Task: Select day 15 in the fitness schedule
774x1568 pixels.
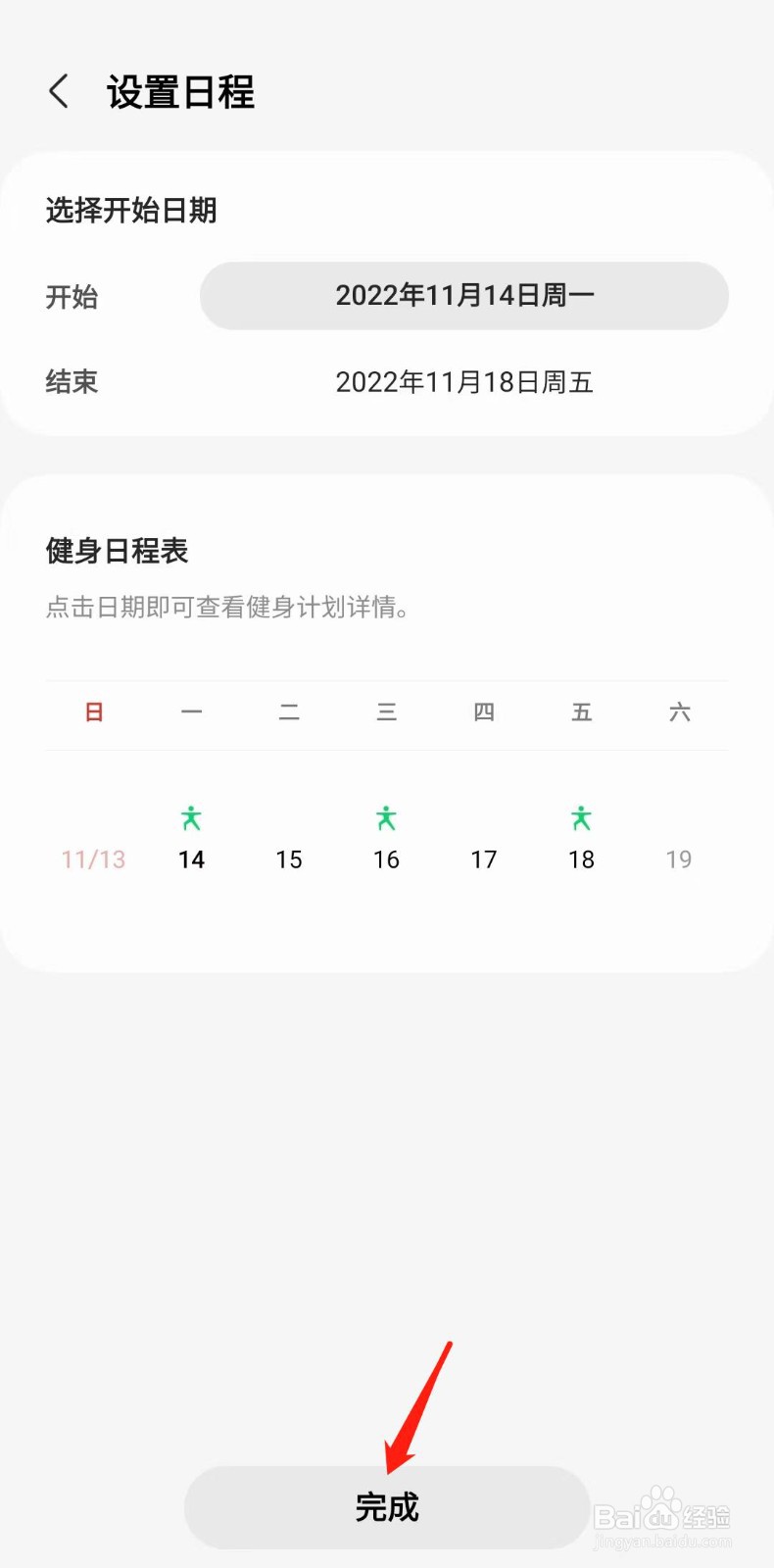Action: (x=289, y=859)
